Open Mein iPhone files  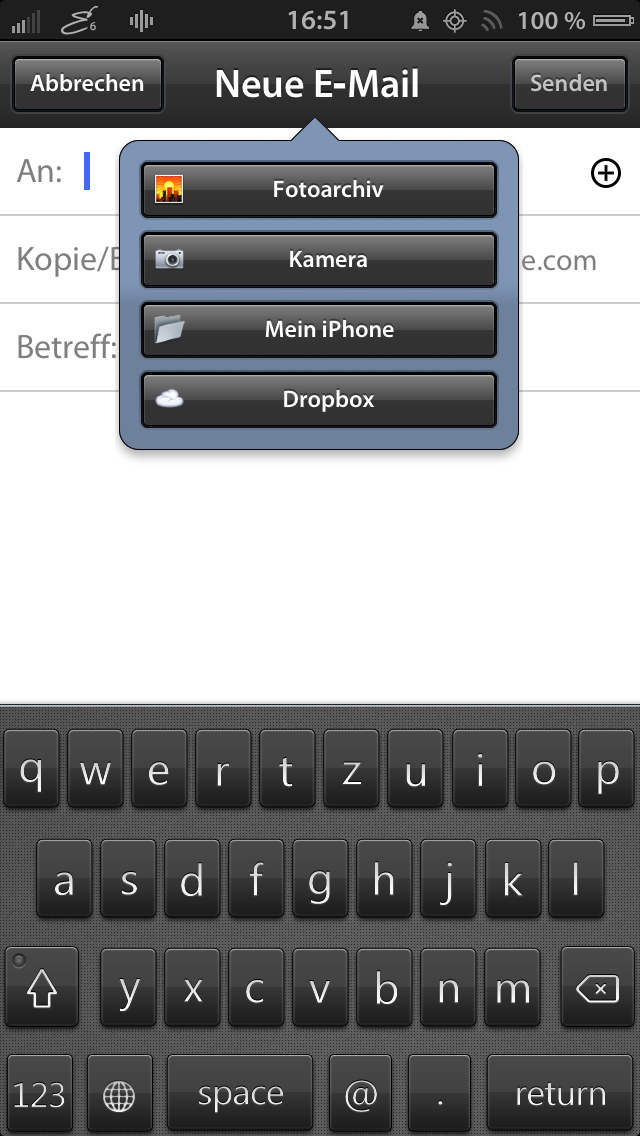pos(319,329)
